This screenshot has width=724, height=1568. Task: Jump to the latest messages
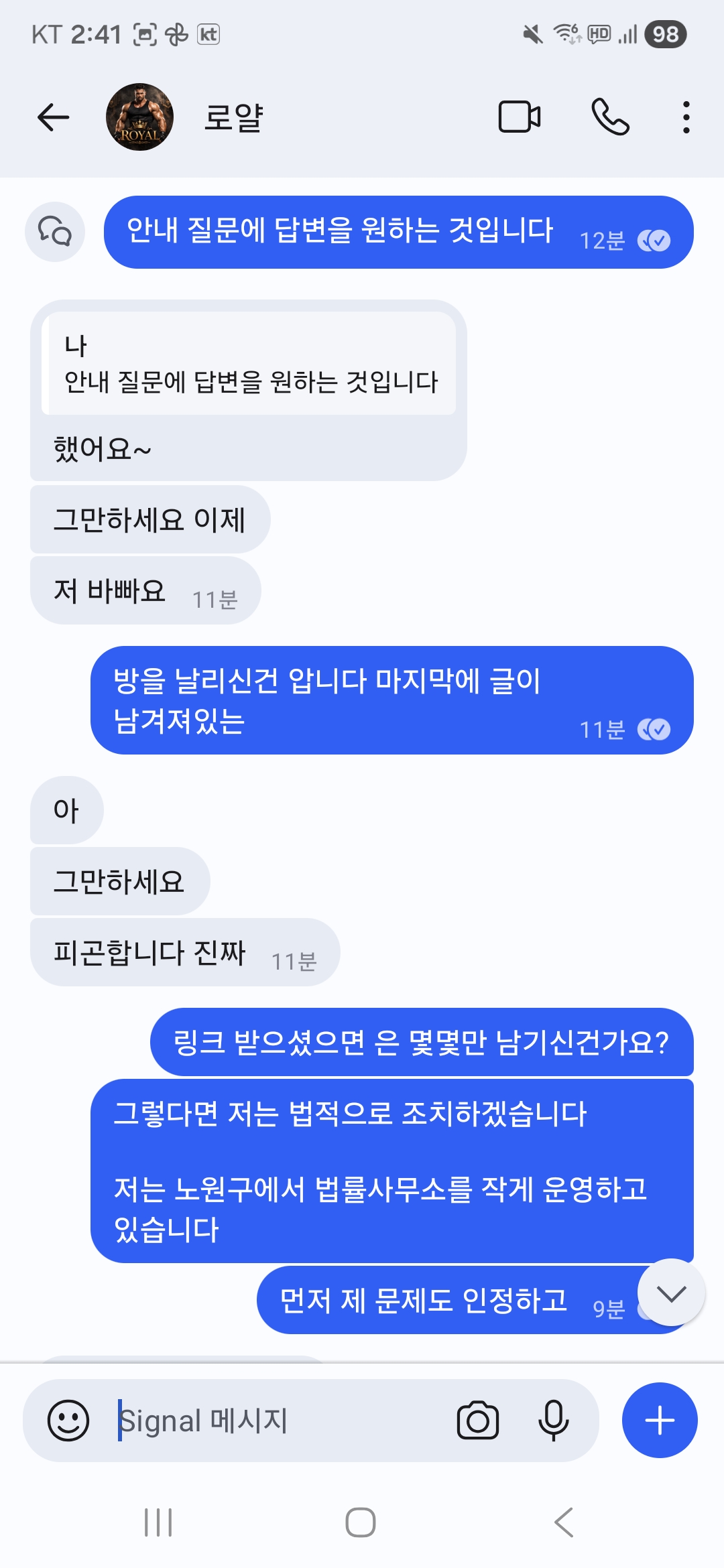[x=671, y=1293]
